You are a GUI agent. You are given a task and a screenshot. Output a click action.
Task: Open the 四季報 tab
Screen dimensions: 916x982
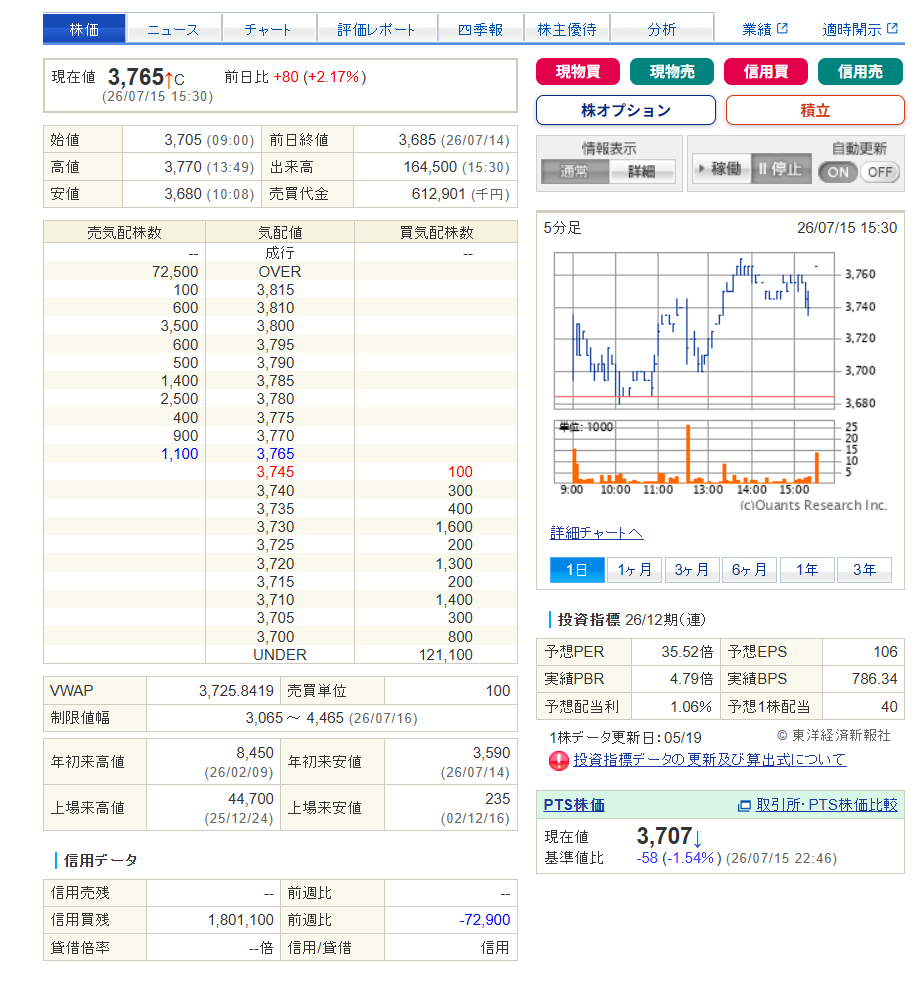pos(480,29)
